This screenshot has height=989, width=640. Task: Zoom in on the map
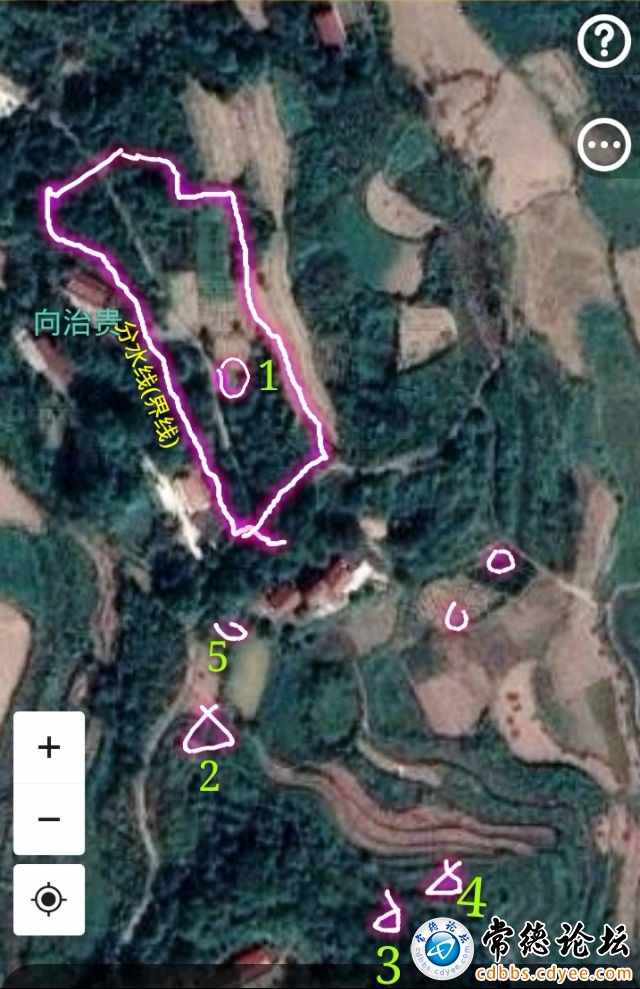[x=49, y=747]
